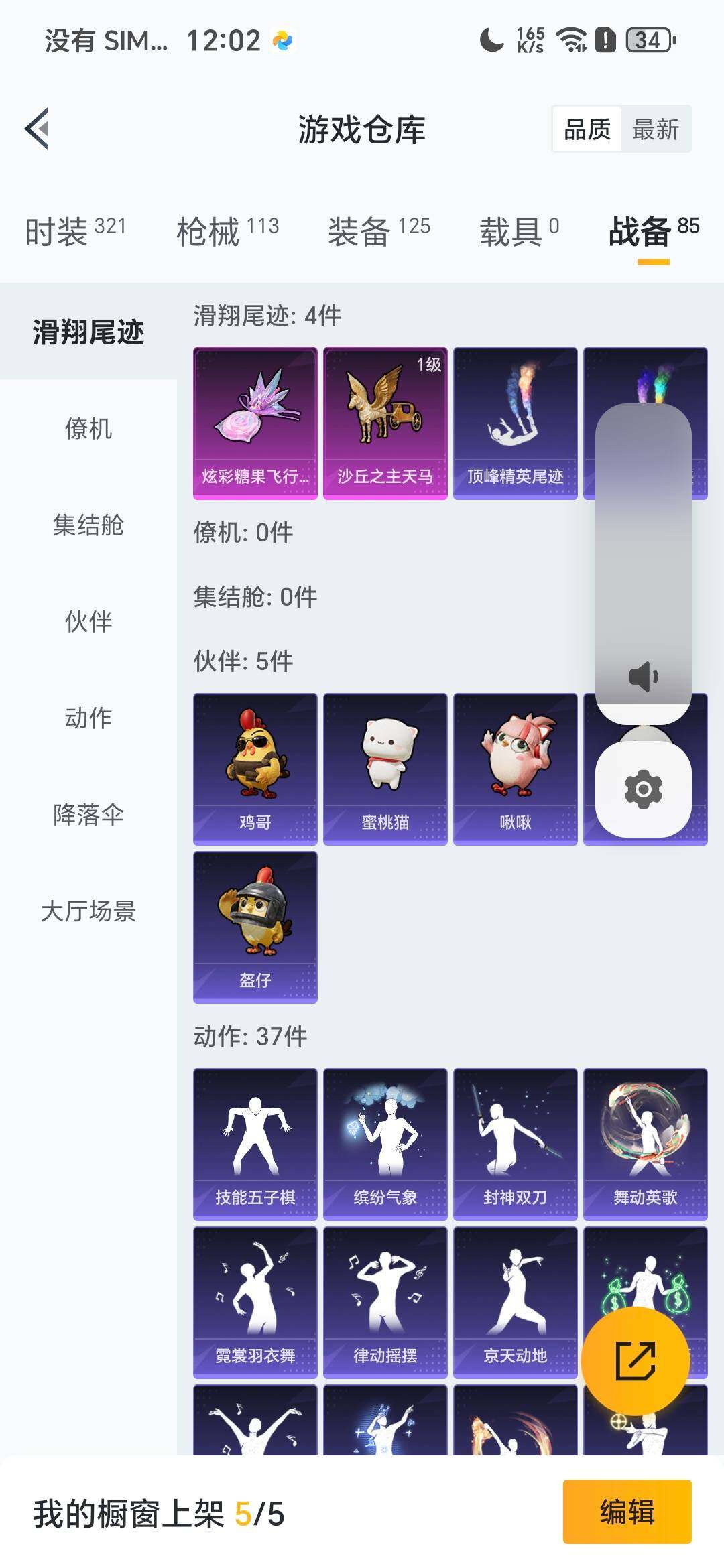Open the 盔仔 partner item
Image resolution: width=724 pixels, height=1568 pixels.
click(255, 925)
